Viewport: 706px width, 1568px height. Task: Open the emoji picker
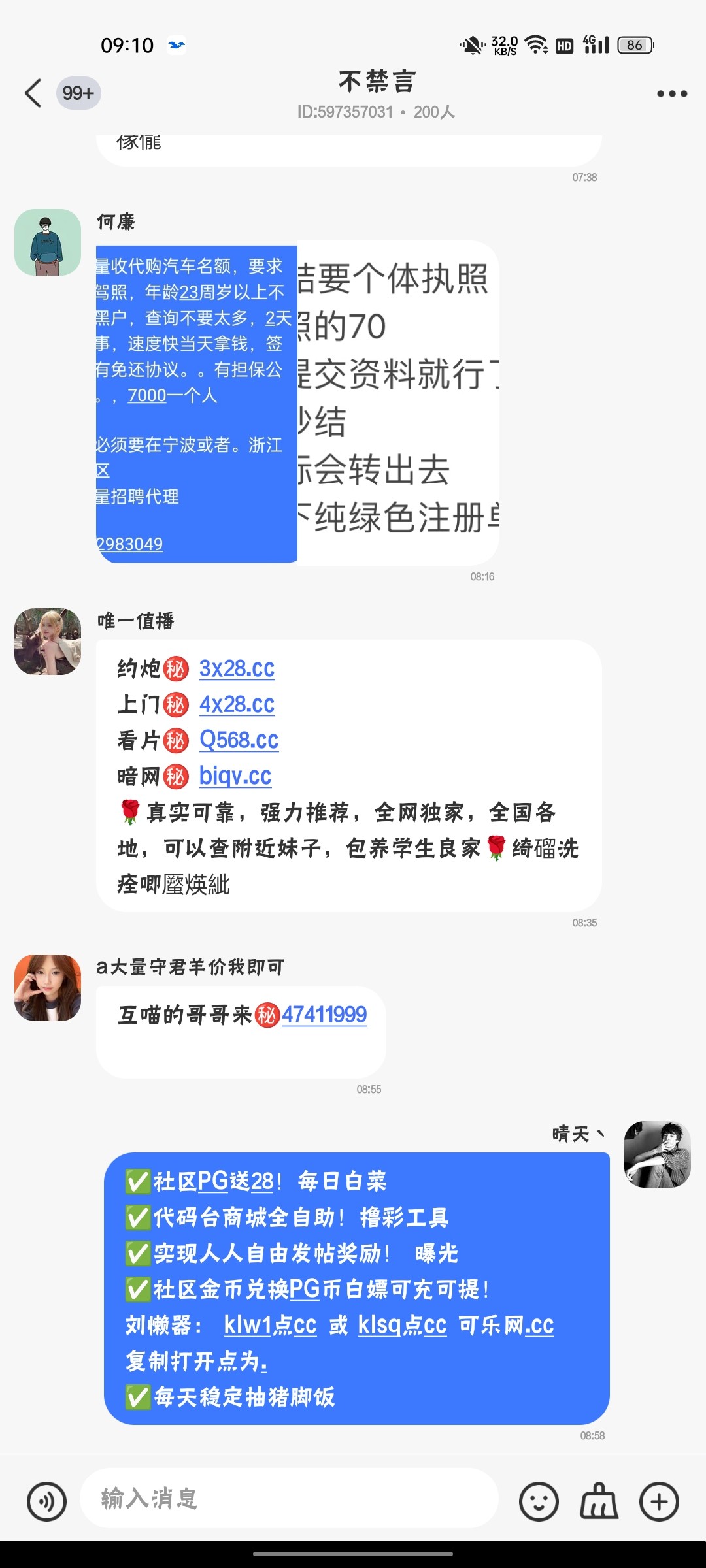click(538, 1501)
